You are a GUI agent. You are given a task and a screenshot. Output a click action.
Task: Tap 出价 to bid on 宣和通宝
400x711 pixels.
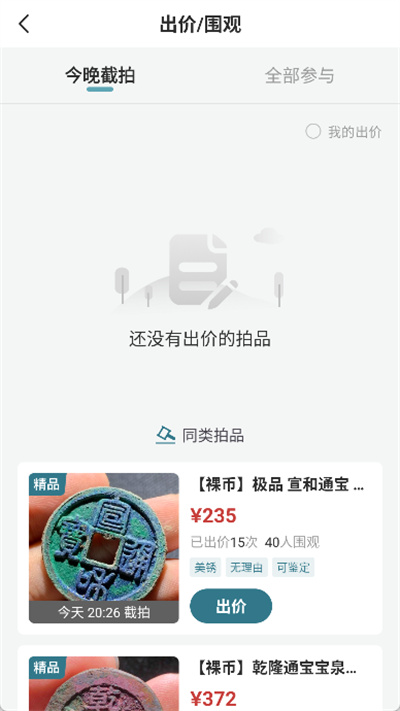[231, 606]
